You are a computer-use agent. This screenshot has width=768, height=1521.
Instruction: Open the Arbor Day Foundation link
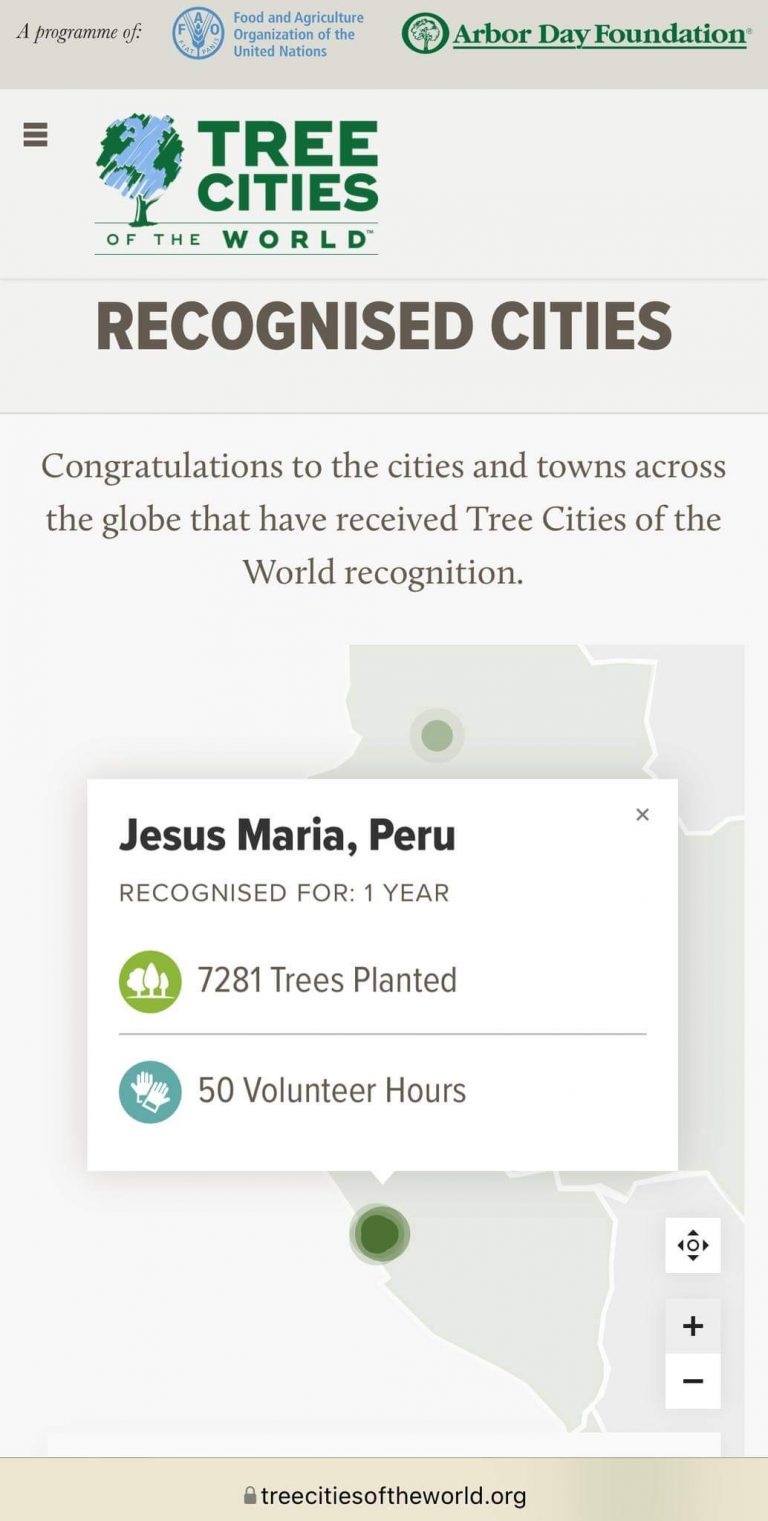tap(577, 33)
